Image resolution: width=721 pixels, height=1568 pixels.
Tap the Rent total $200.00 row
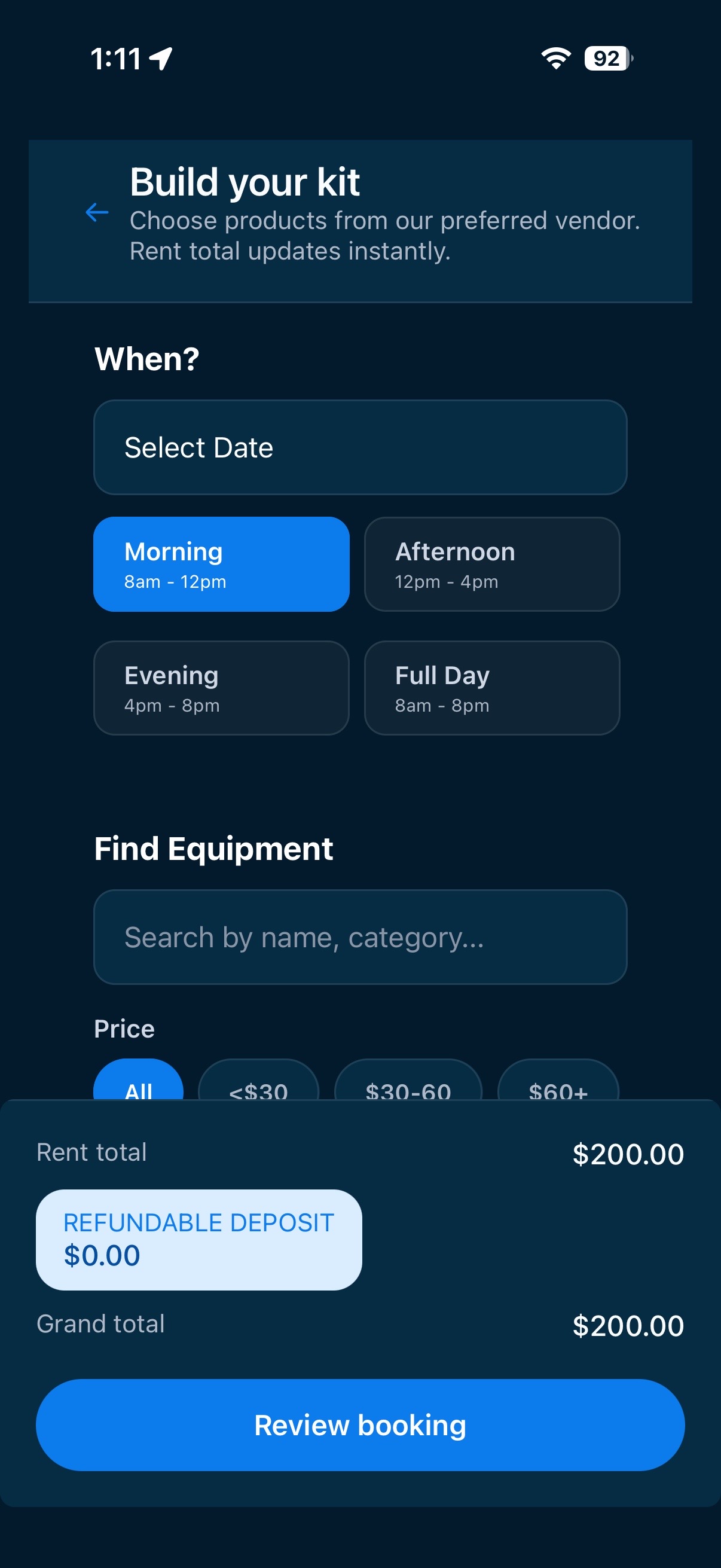click(x=360, y=1152)
